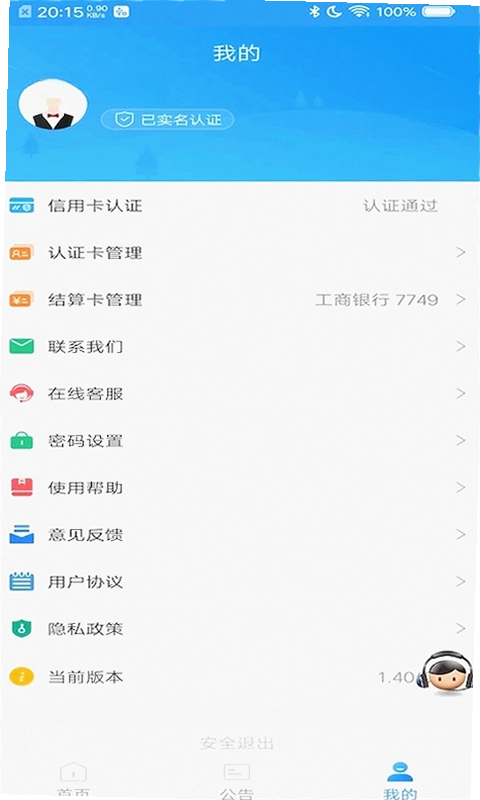Open 在线客服 row
This screenshot has height=800, width=480.
[240, 393]
